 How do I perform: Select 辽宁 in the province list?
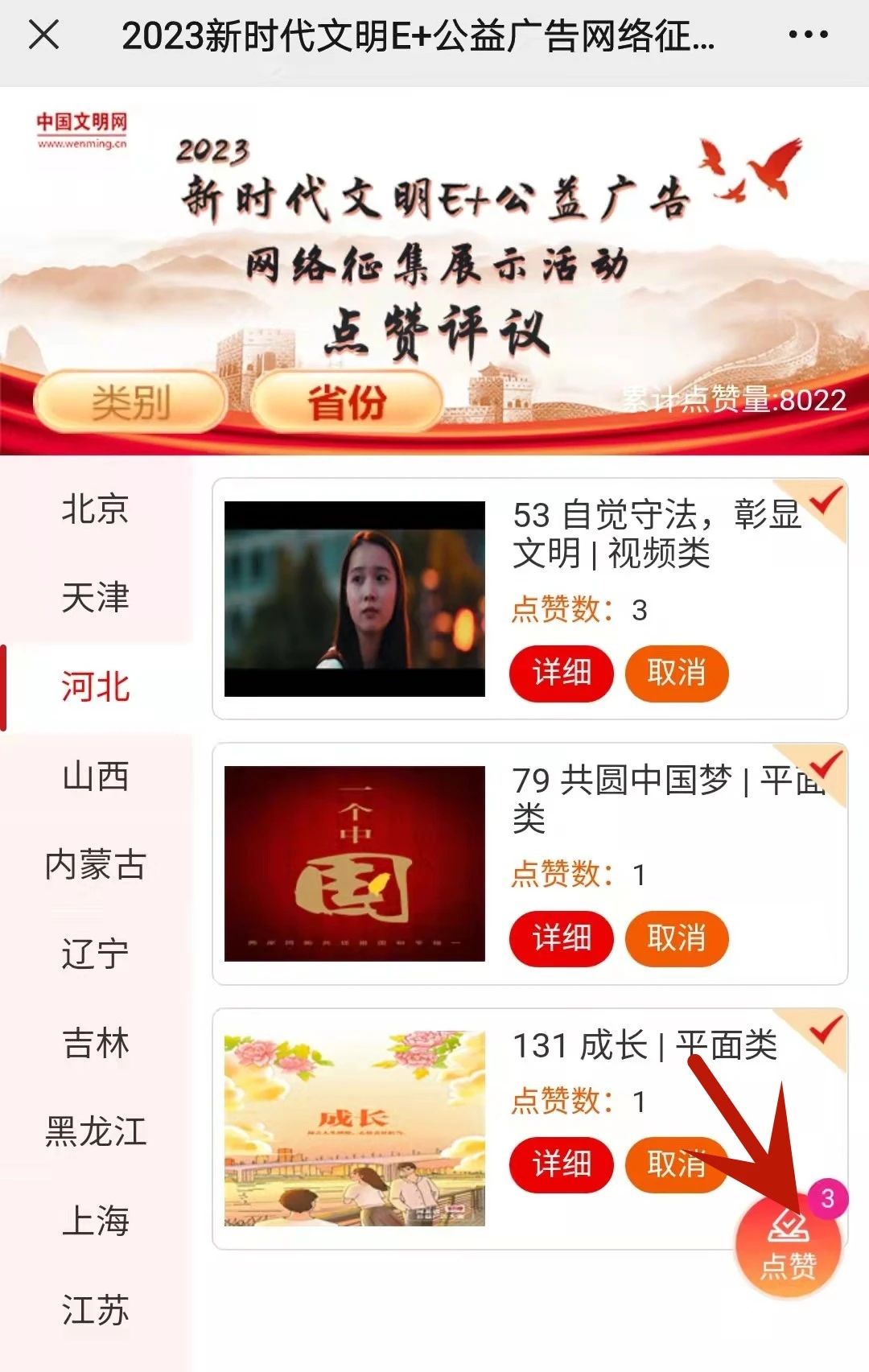95,954
